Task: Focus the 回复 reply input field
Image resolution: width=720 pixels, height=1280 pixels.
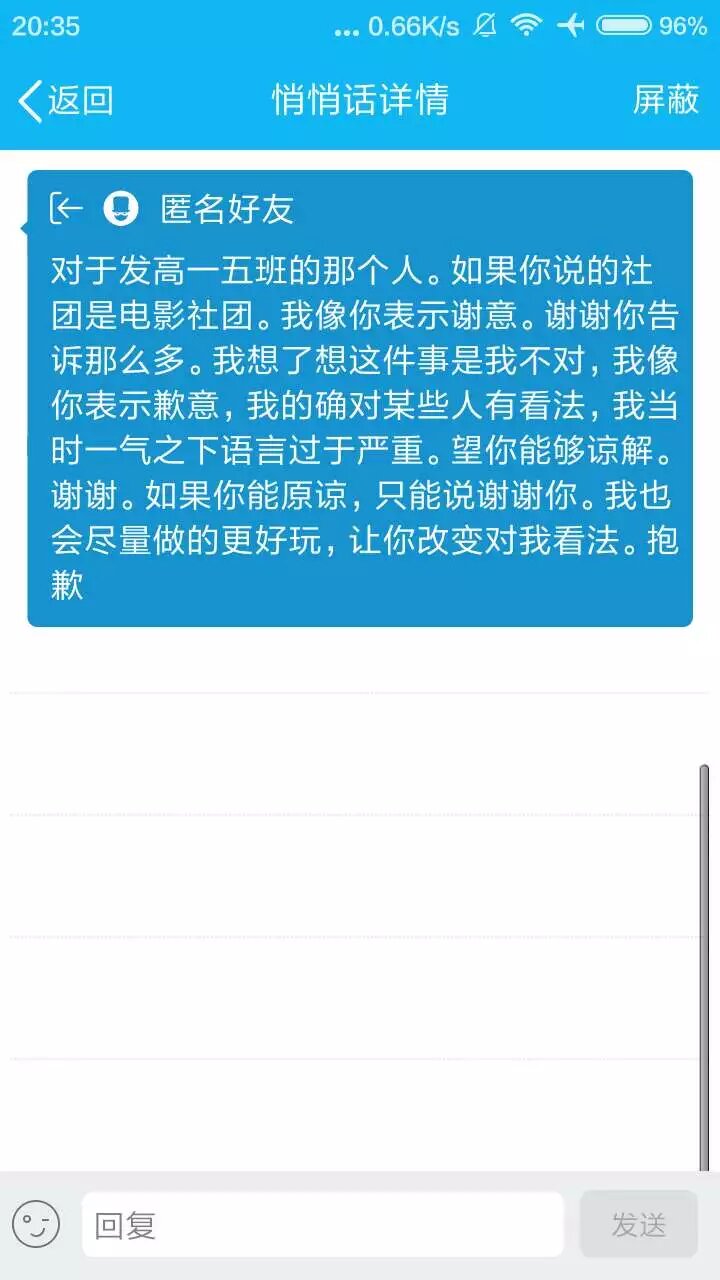Action: click(322, 1225)
